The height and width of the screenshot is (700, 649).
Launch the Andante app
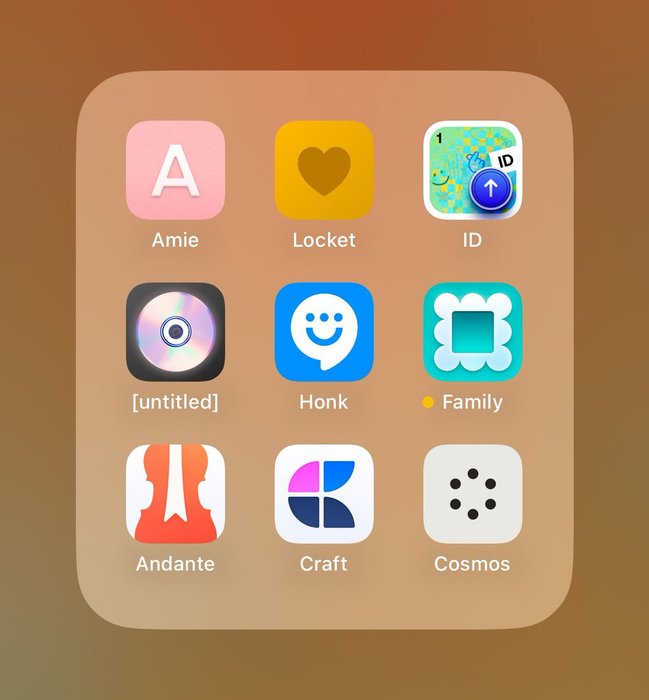(x=175, y=494)
